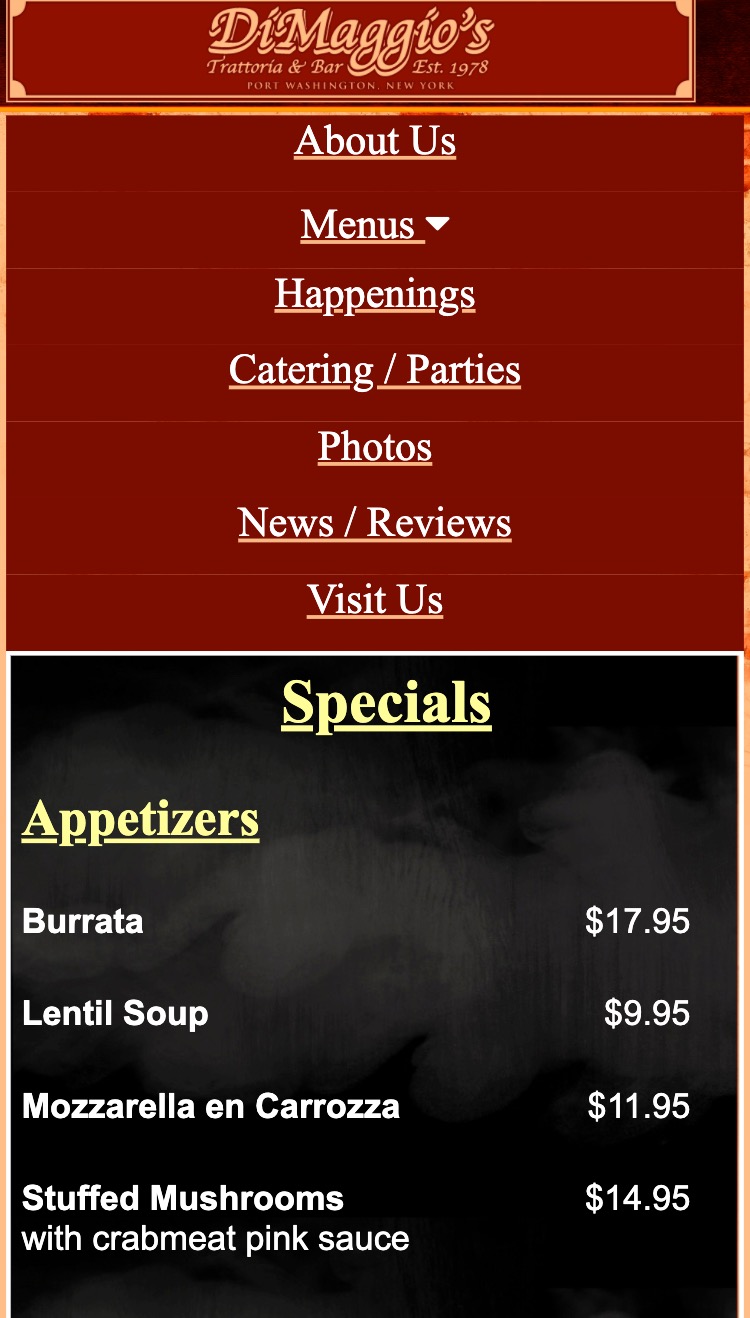Select the Visit Us link
750x1318 pixels.
pos(375,599)
